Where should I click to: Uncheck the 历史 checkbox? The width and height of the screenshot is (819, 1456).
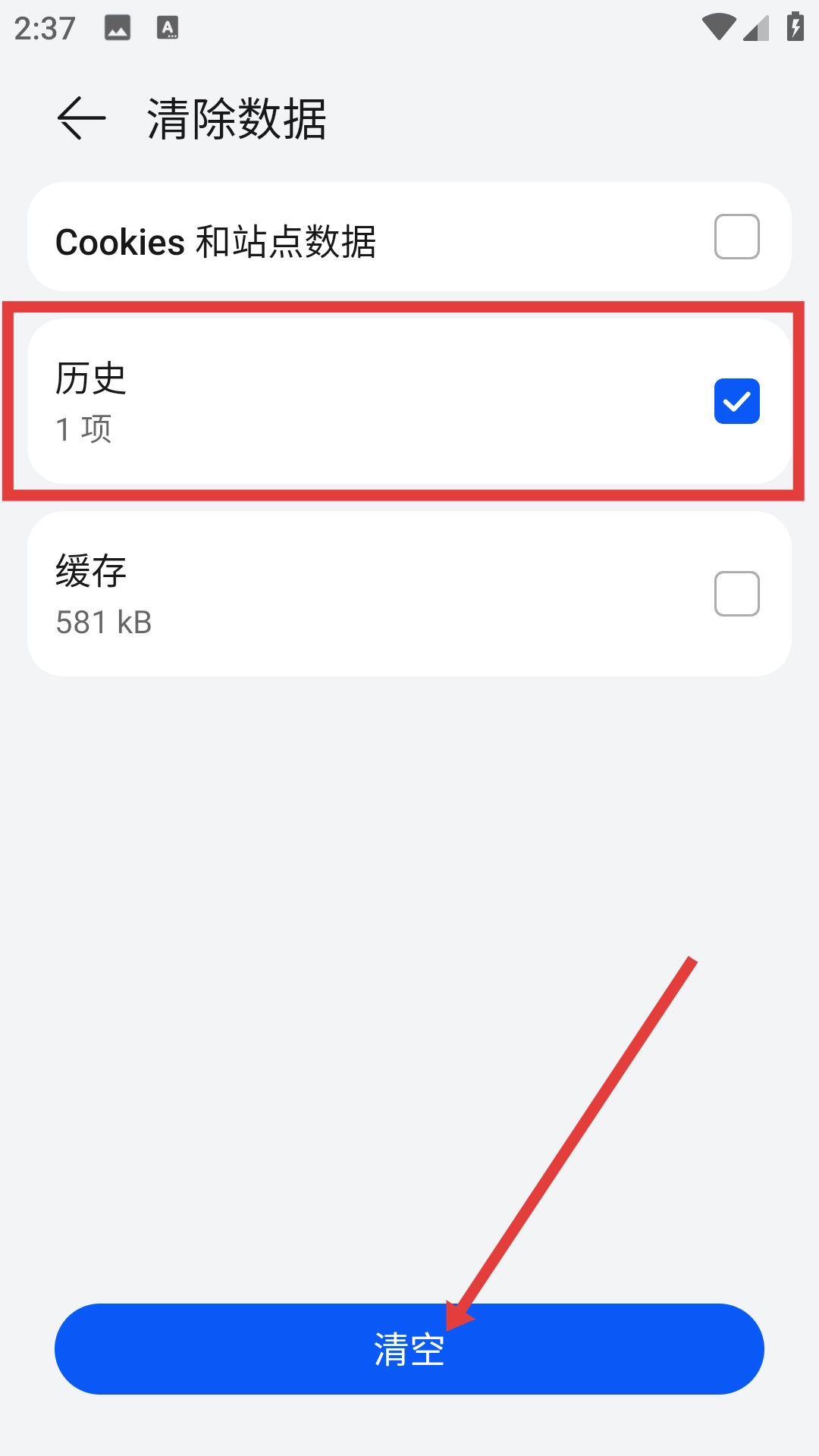click(x=736, y=401)
